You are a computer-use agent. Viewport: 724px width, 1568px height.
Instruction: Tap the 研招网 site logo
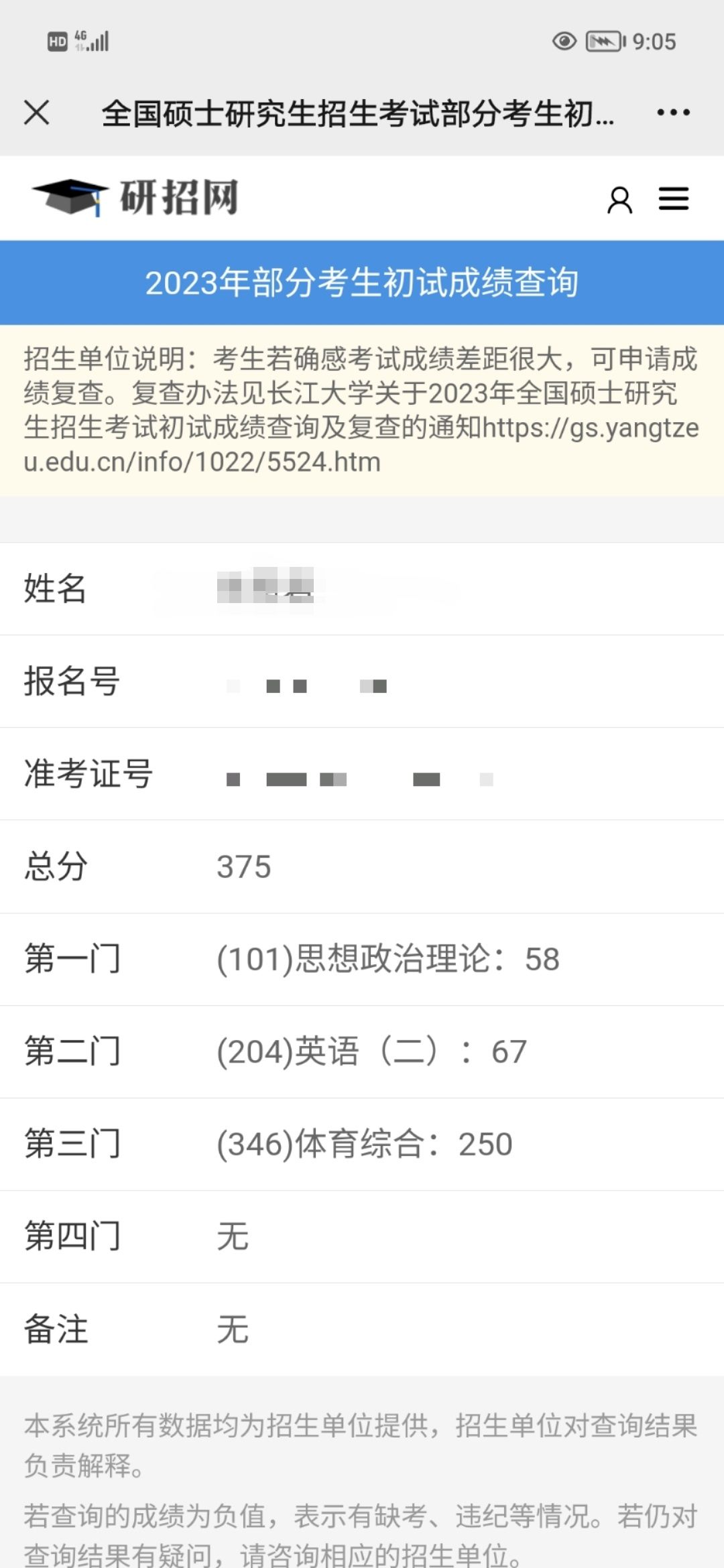click(135, 198)
